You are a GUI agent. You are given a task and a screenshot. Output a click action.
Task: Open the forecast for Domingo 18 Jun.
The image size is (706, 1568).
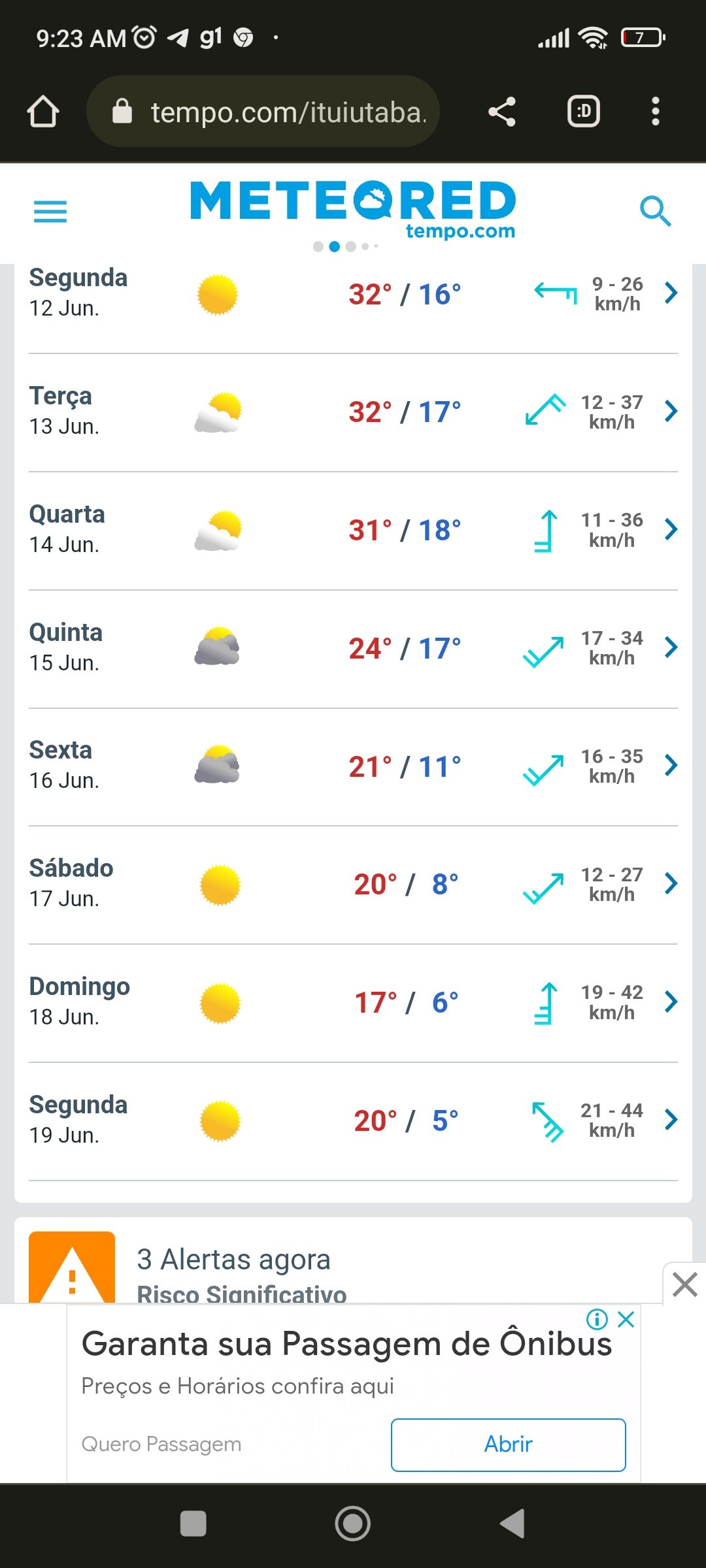point(353,1004)
